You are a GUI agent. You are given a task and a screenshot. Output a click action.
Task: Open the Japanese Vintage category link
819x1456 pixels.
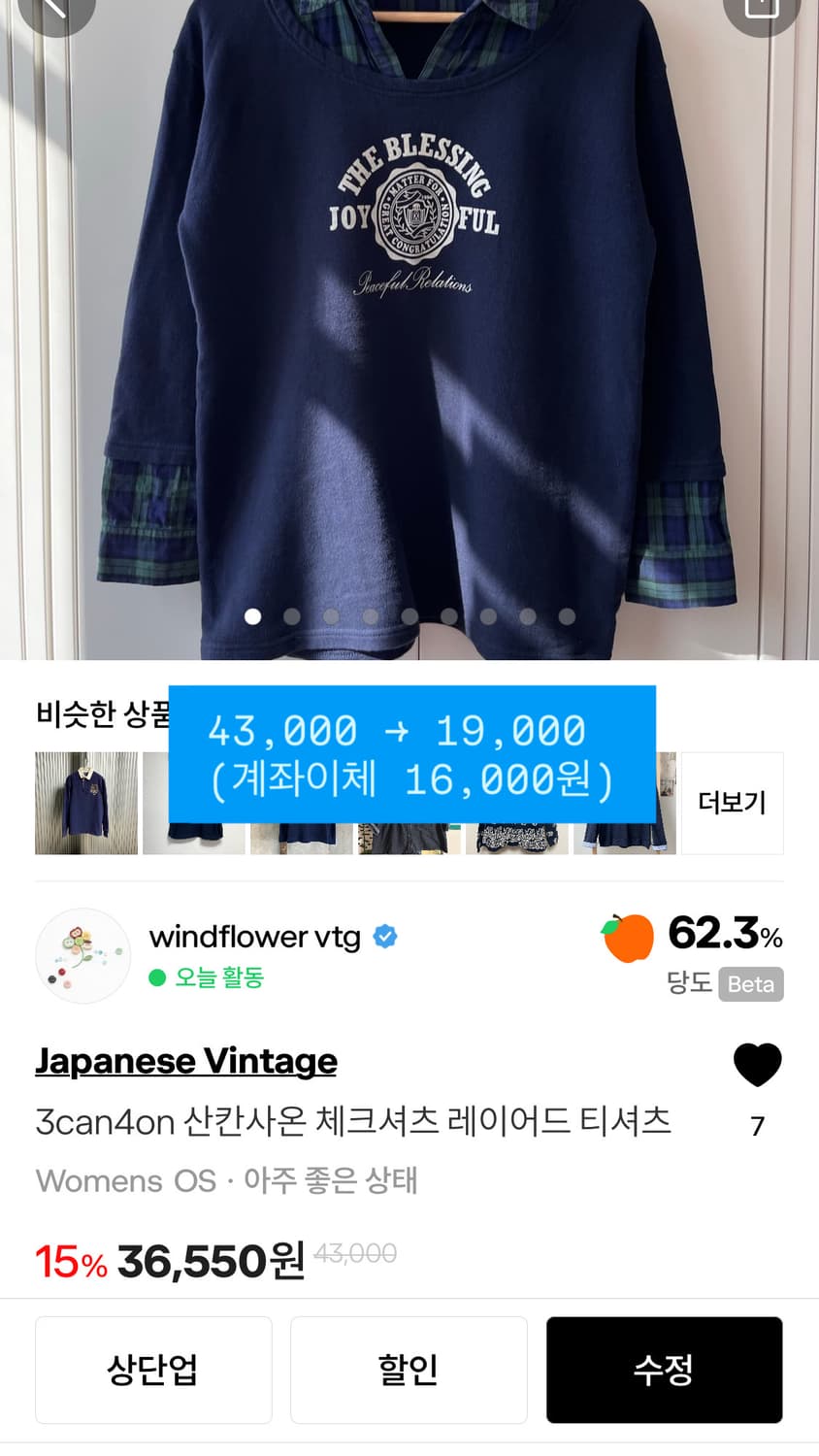click(x=185, y=1061)
